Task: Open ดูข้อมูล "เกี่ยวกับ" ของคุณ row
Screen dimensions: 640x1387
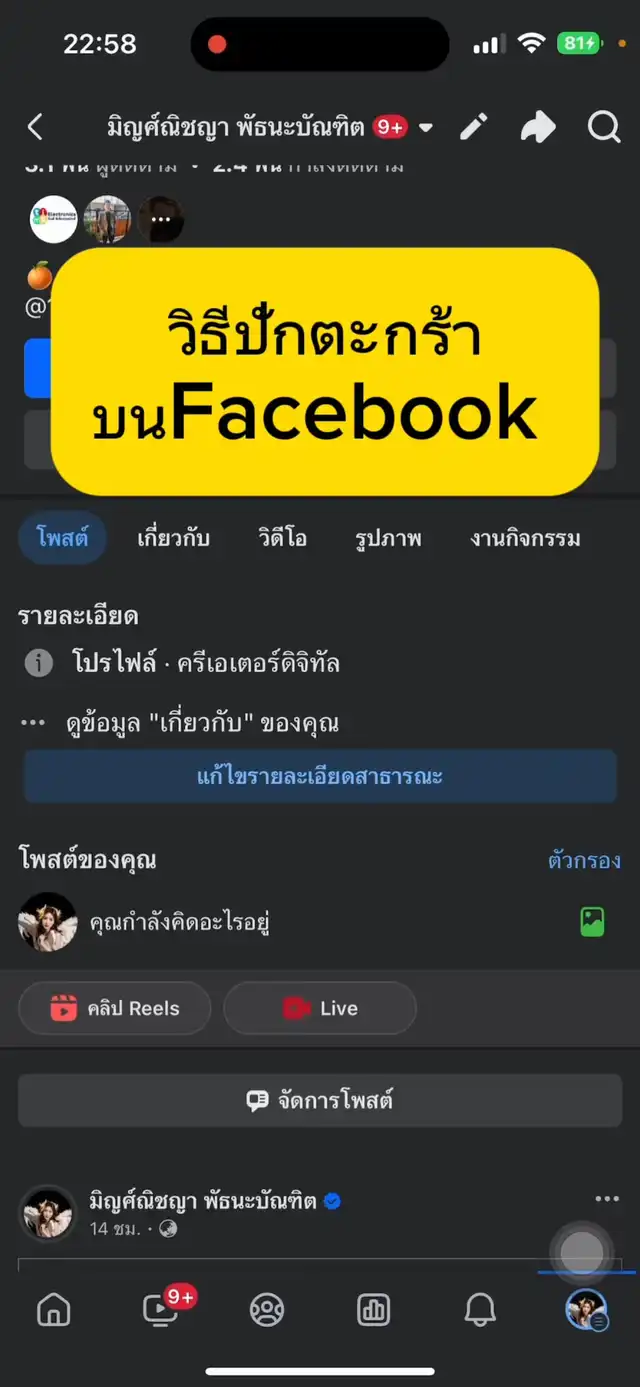Action: 202,723
